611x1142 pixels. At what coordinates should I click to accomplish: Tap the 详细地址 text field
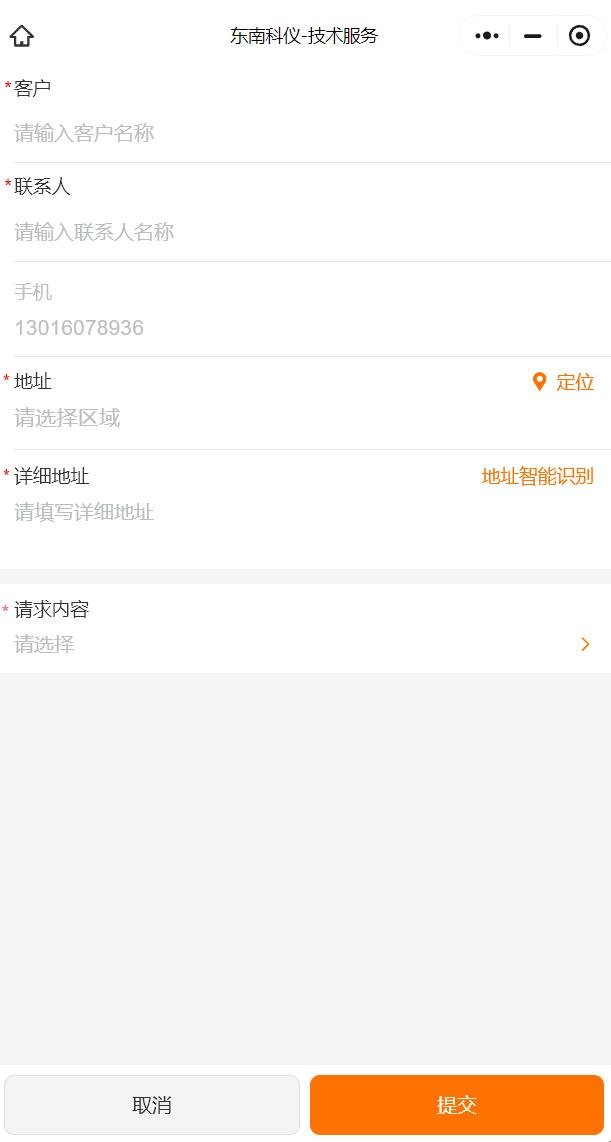coord(300,513)
